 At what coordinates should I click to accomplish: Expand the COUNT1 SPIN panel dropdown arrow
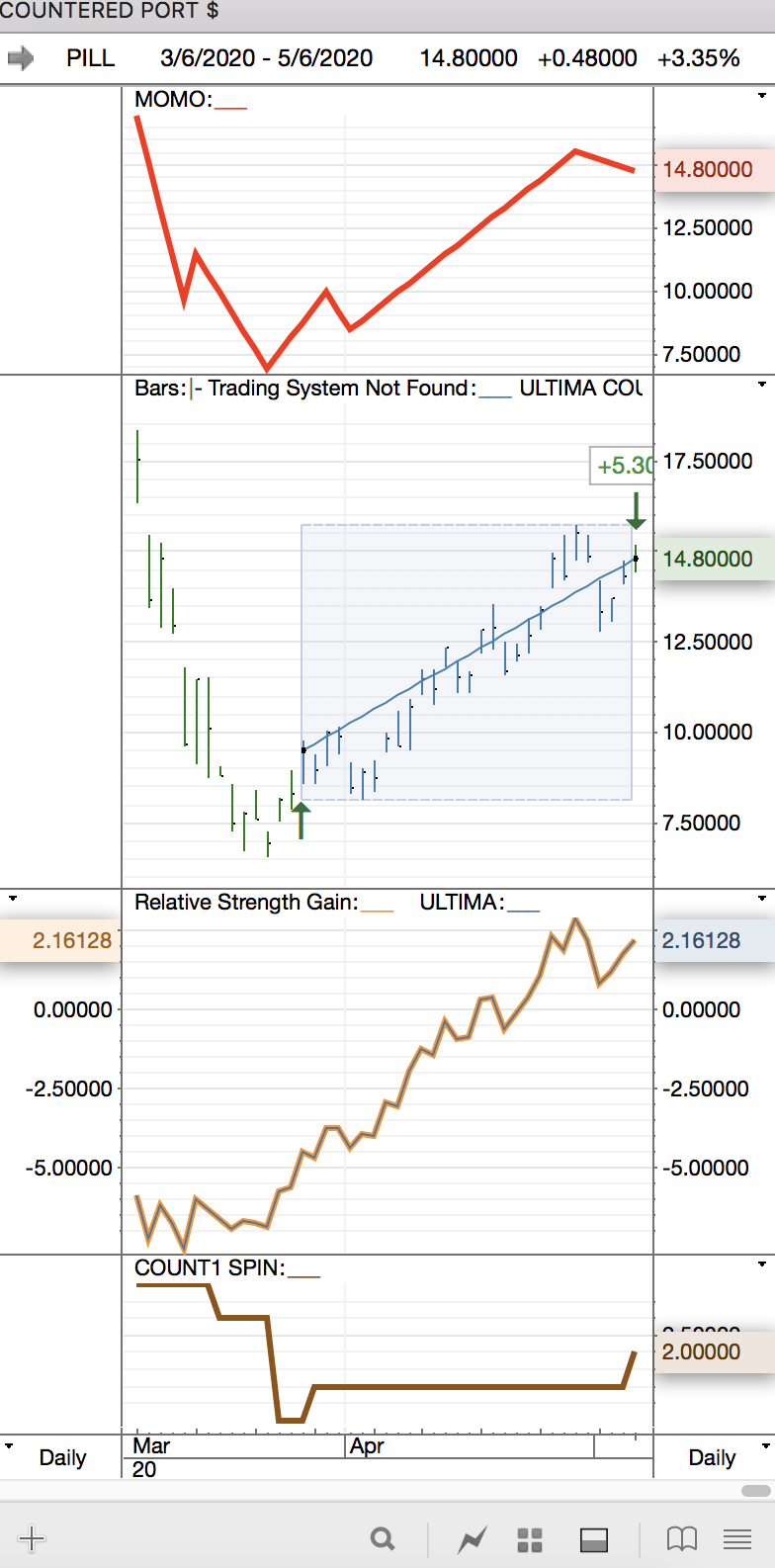(x=761, y=1264)
